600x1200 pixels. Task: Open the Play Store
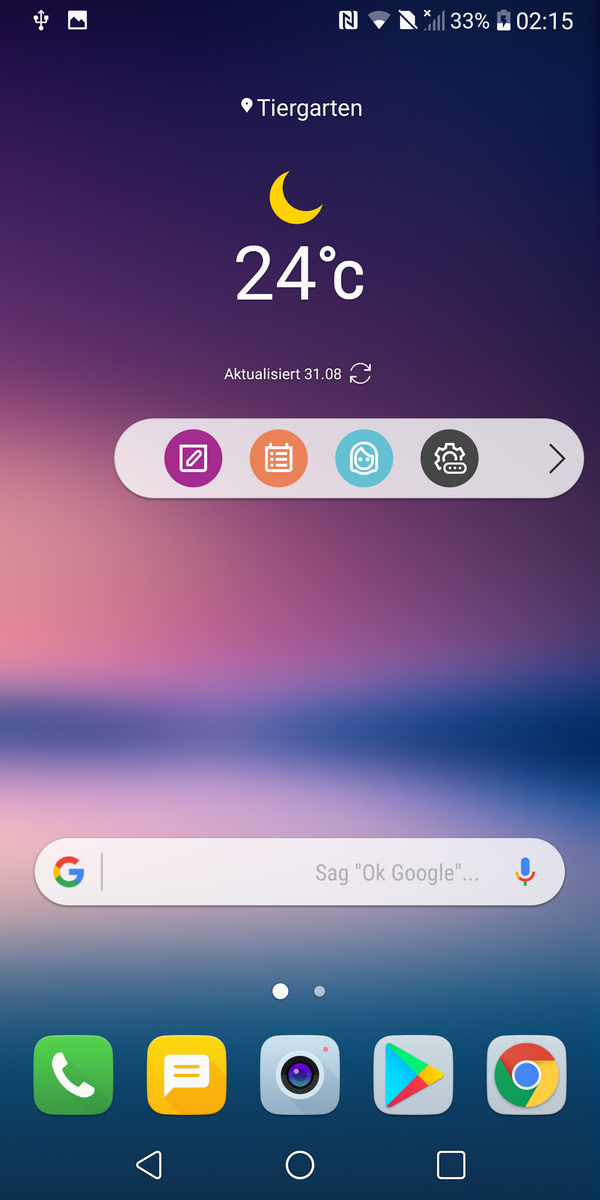pos(413,1075)
